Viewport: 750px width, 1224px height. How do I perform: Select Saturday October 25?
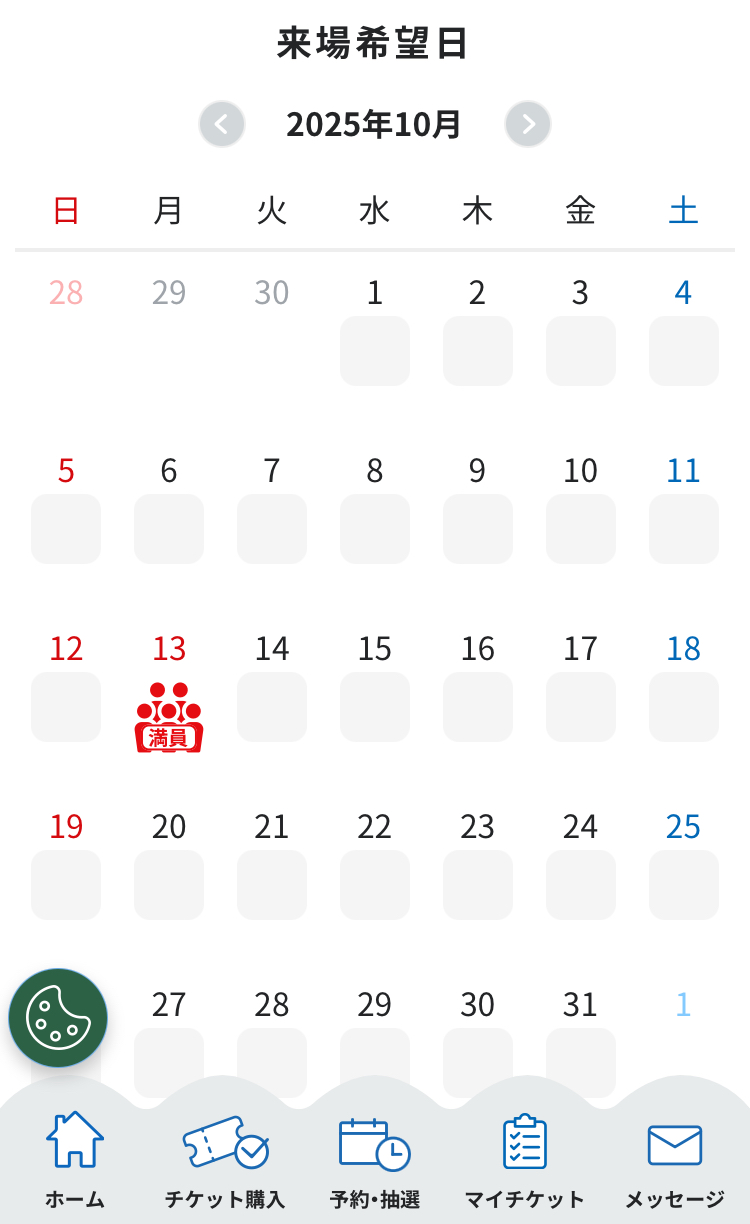684,884
